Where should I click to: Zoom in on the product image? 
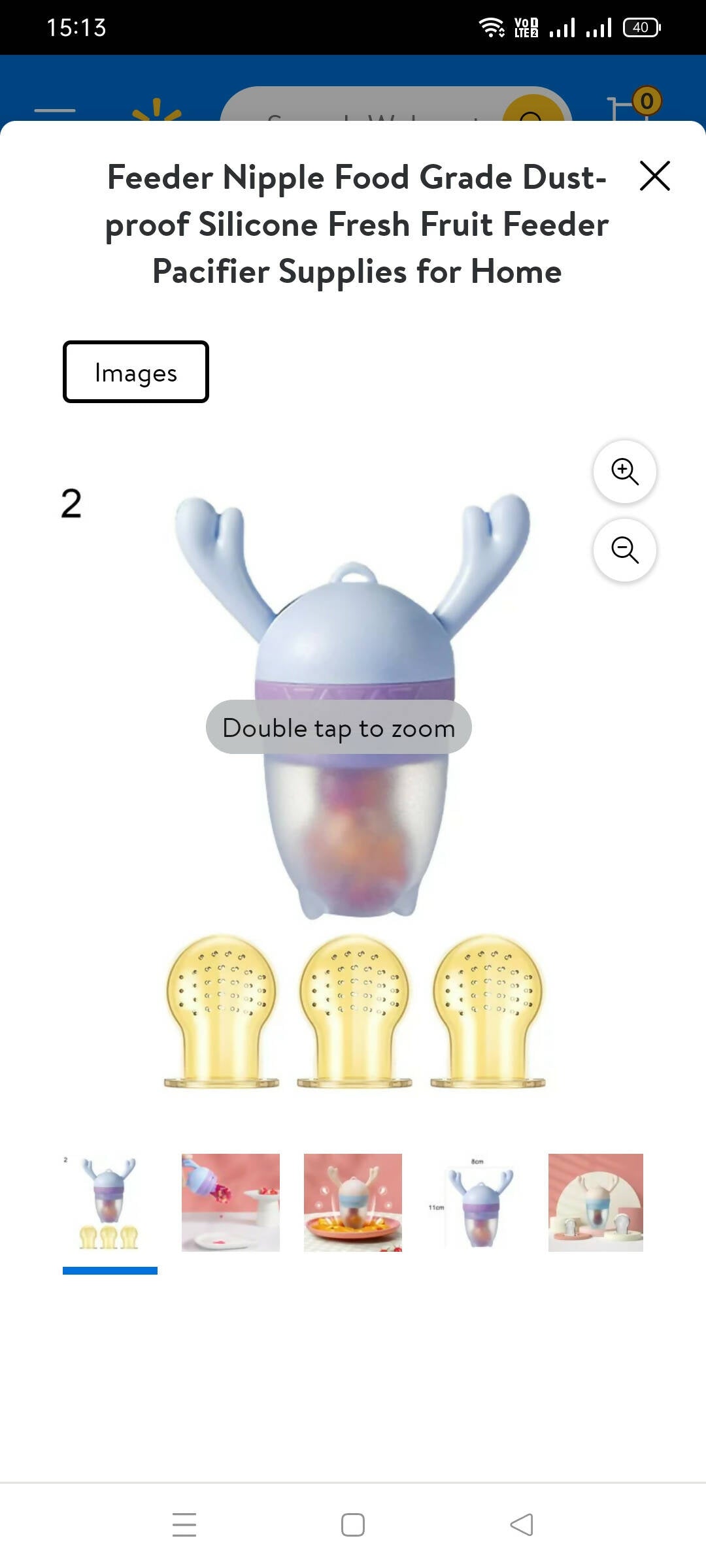624,472
